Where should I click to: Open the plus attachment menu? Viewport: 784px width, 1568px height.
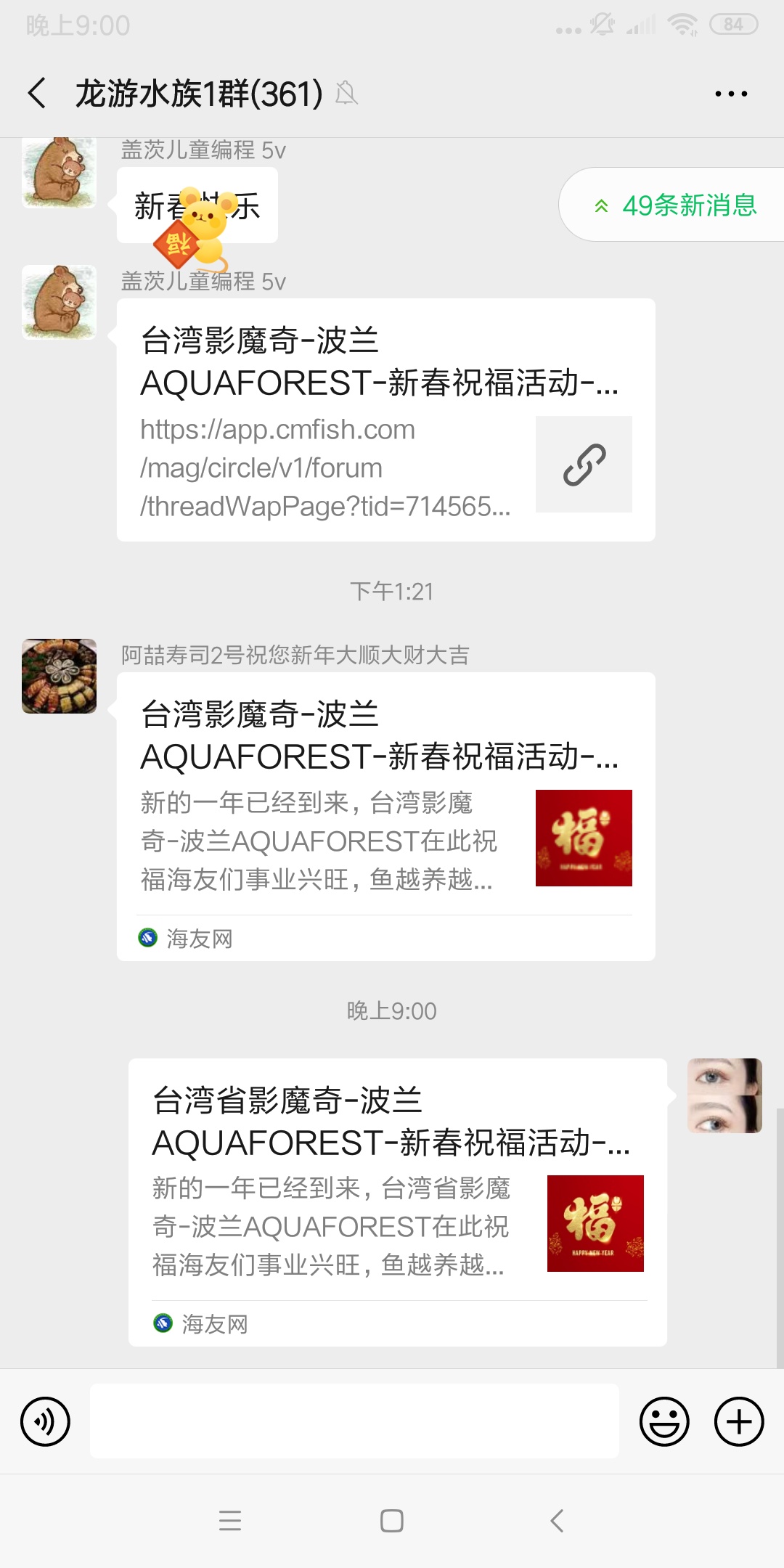(739, 1421)
